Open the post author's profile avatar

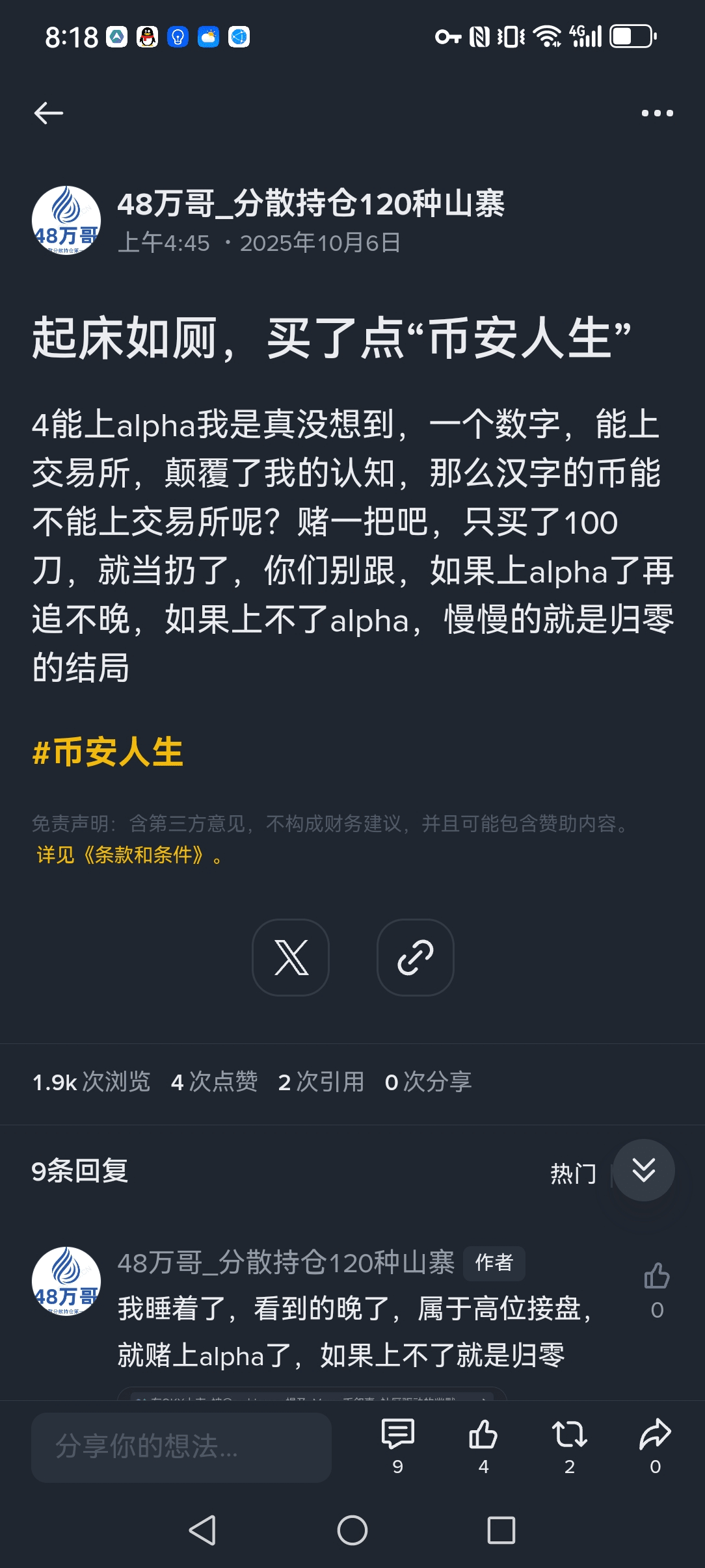[x=66, y=220]
